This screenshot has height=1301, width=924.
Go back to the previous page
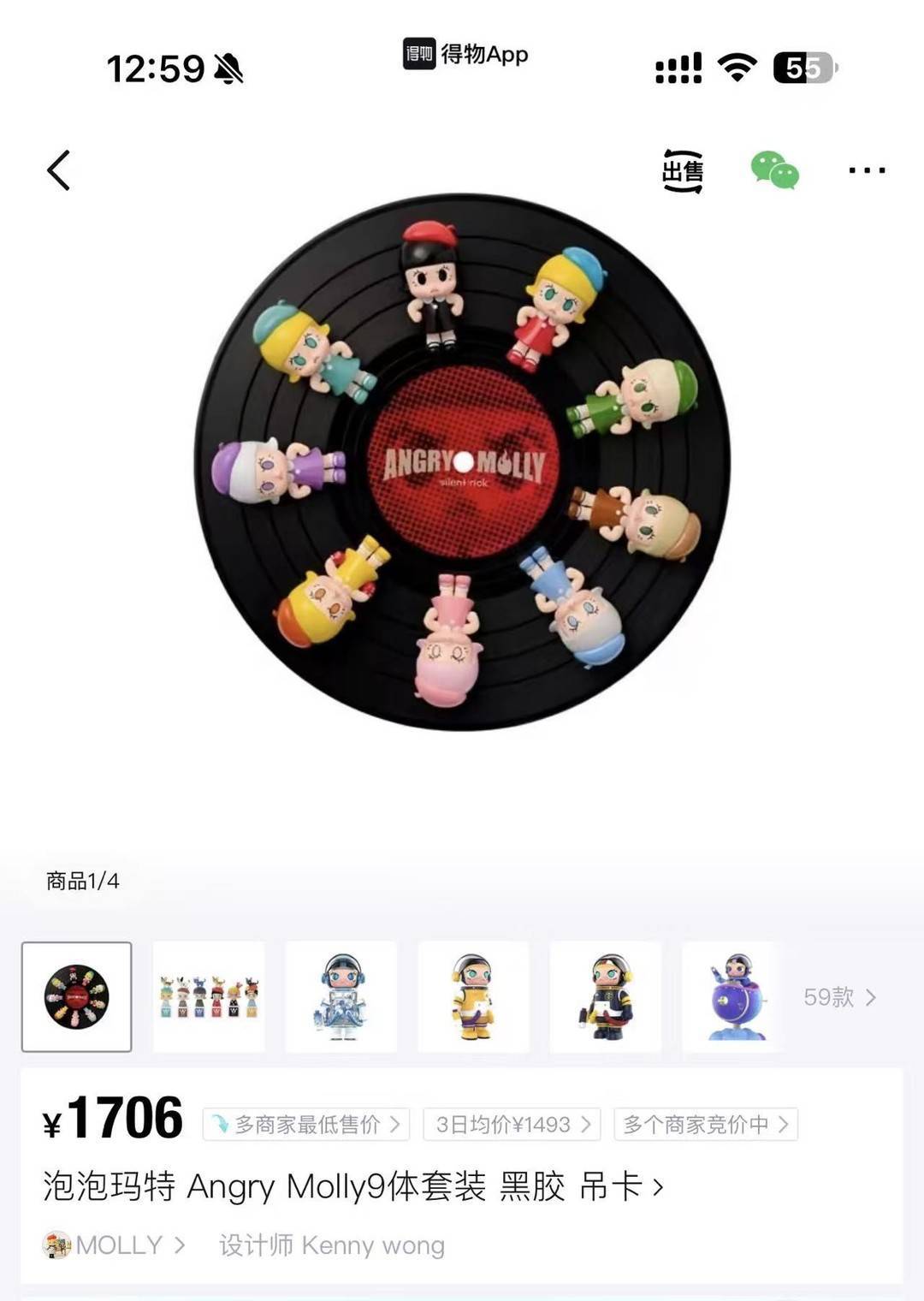pos(58,169)
